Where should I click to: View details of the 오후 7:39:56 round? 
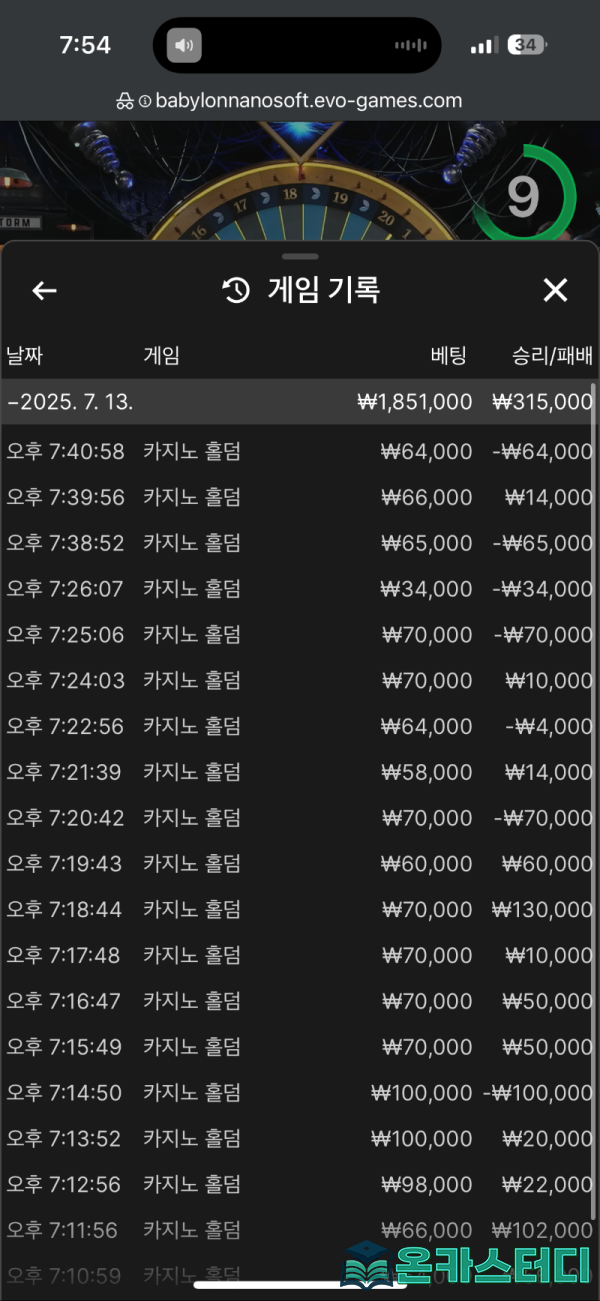[x=298, y=498]
